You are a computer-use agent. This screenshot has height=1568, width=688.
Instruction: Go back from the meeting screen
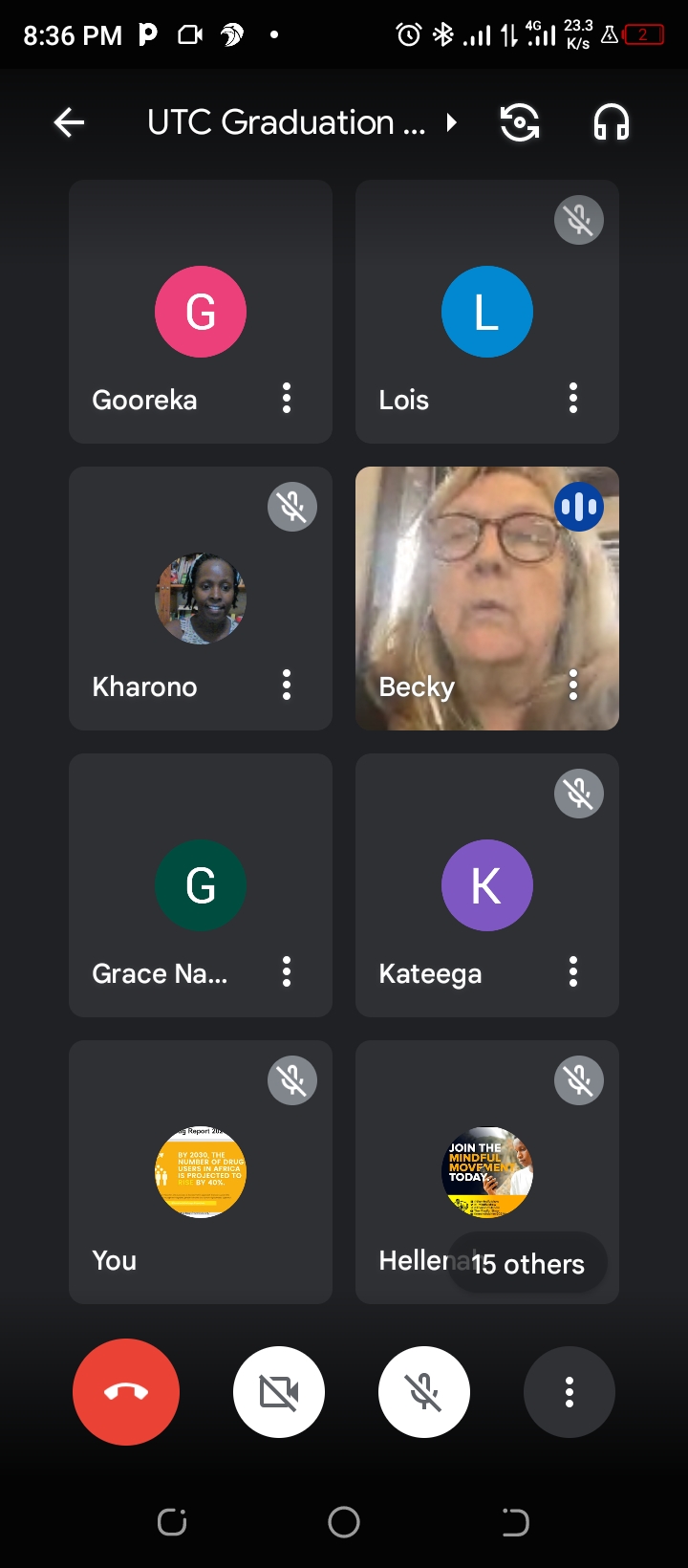[69, 122]
